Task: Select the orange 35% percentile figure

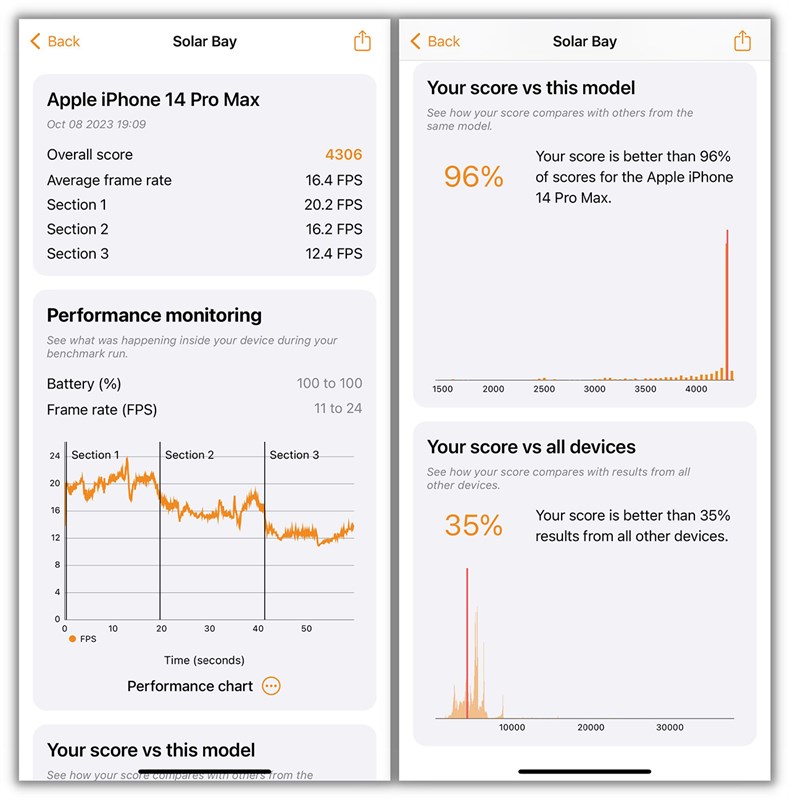Action: [471, 525]
